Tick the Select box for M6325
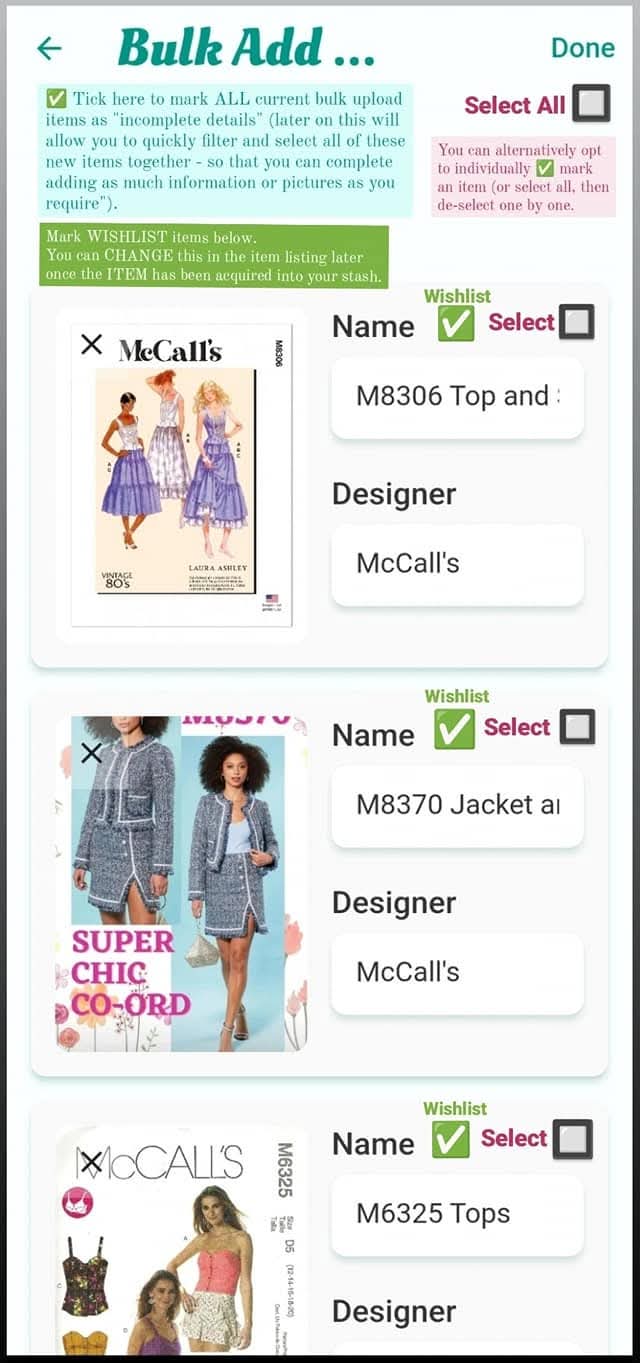The height and width of the screenshot is (1363, 640). [x=574, y=1139]
